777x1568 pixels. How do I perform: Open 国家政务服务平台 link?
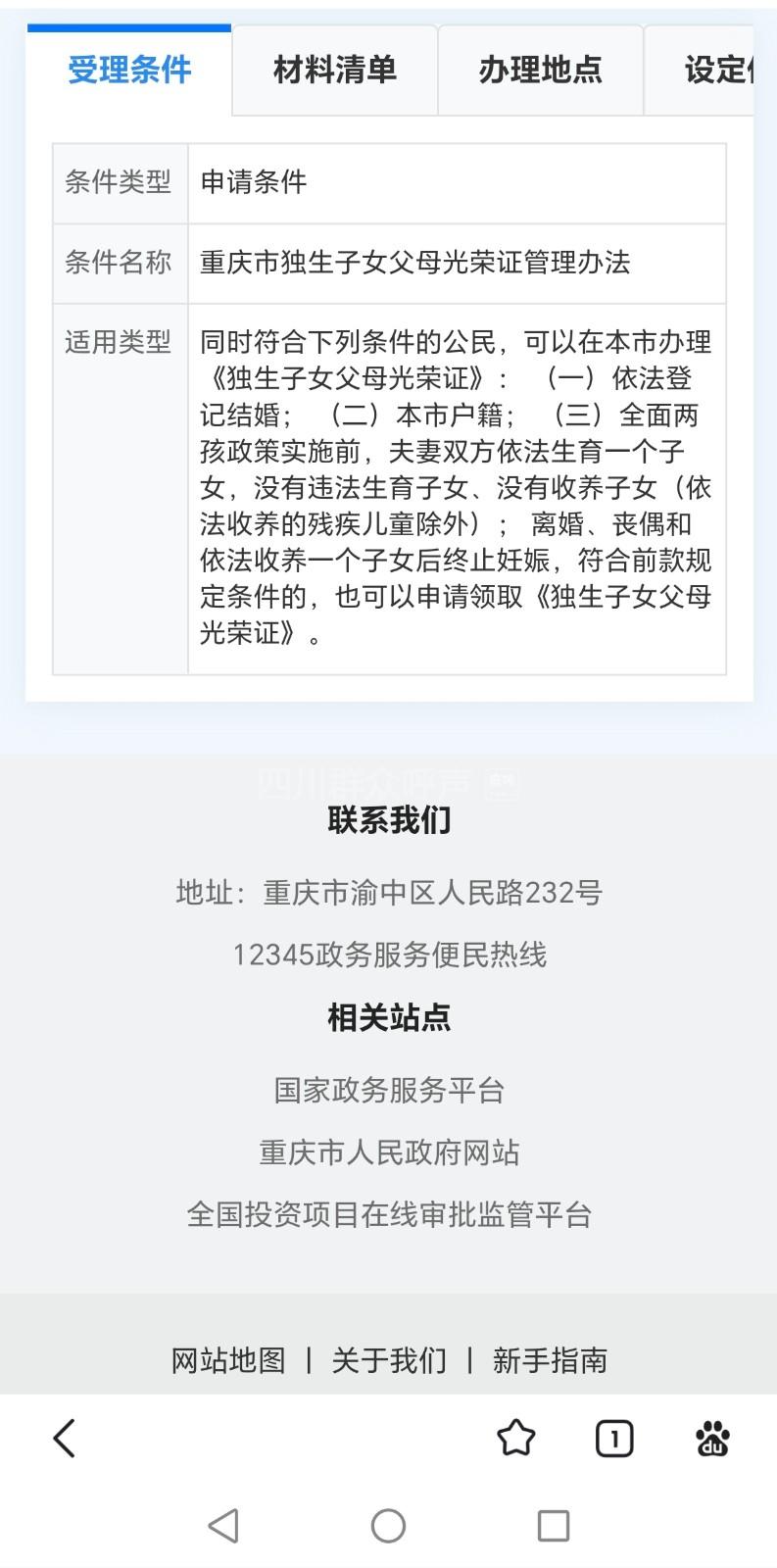389,1090
